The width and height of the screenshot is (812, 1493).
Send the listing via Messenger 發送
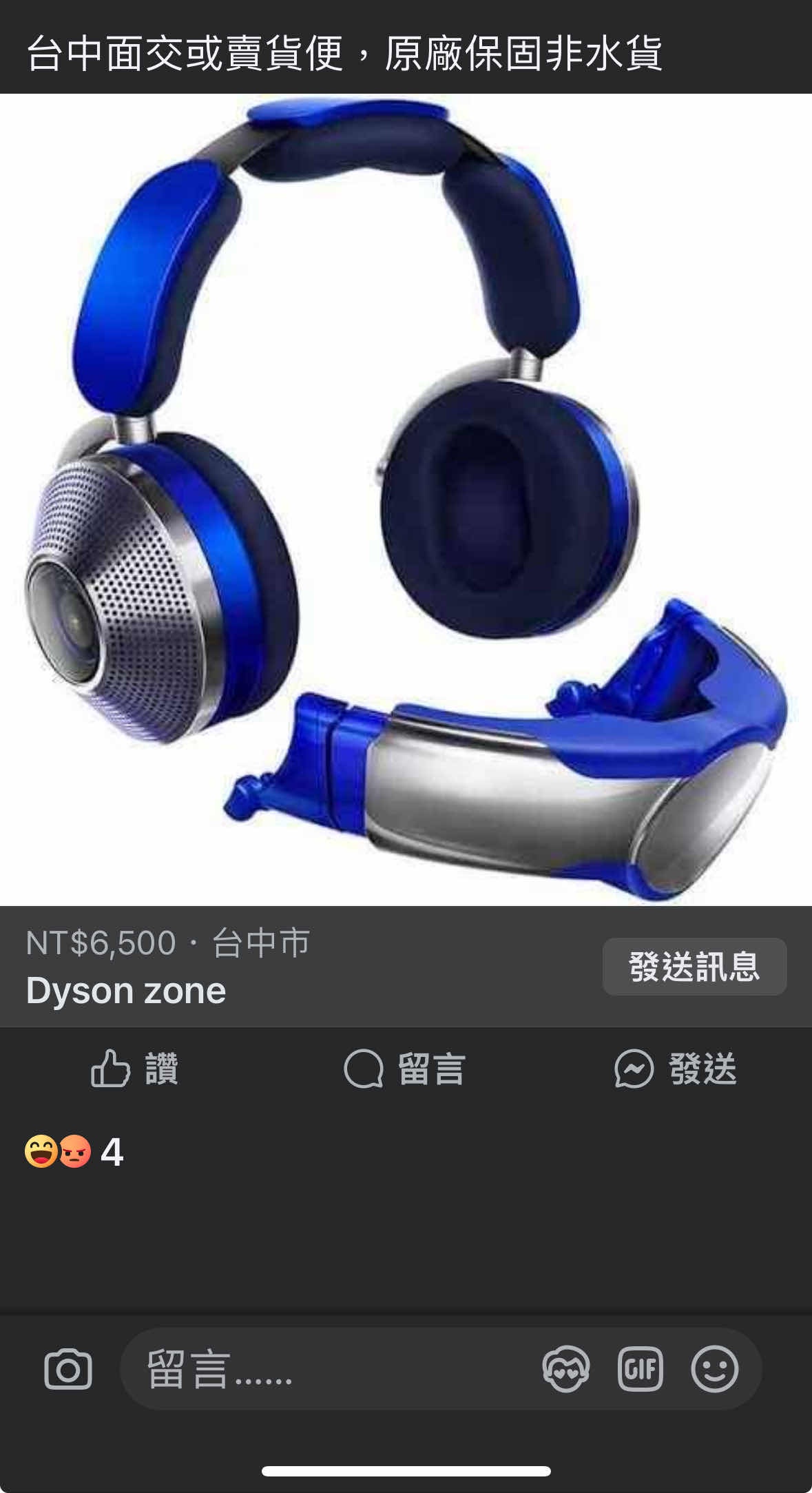(675, 1069)
